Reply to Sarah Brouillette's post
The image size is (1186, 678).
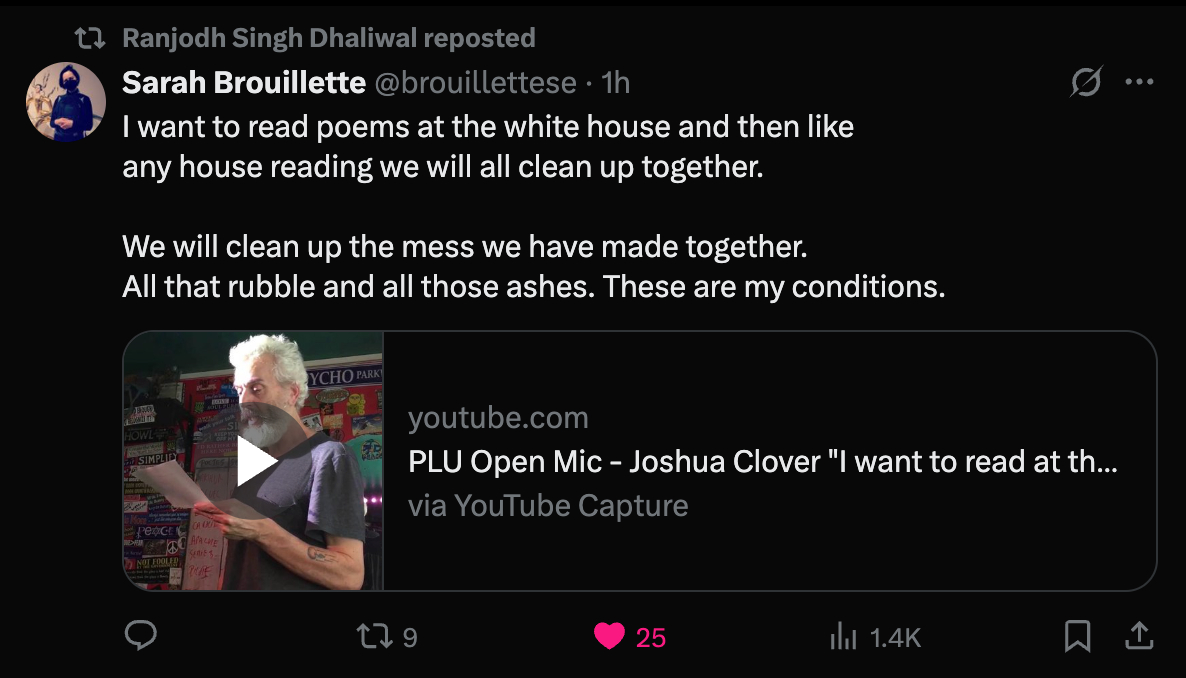point(140,636)
